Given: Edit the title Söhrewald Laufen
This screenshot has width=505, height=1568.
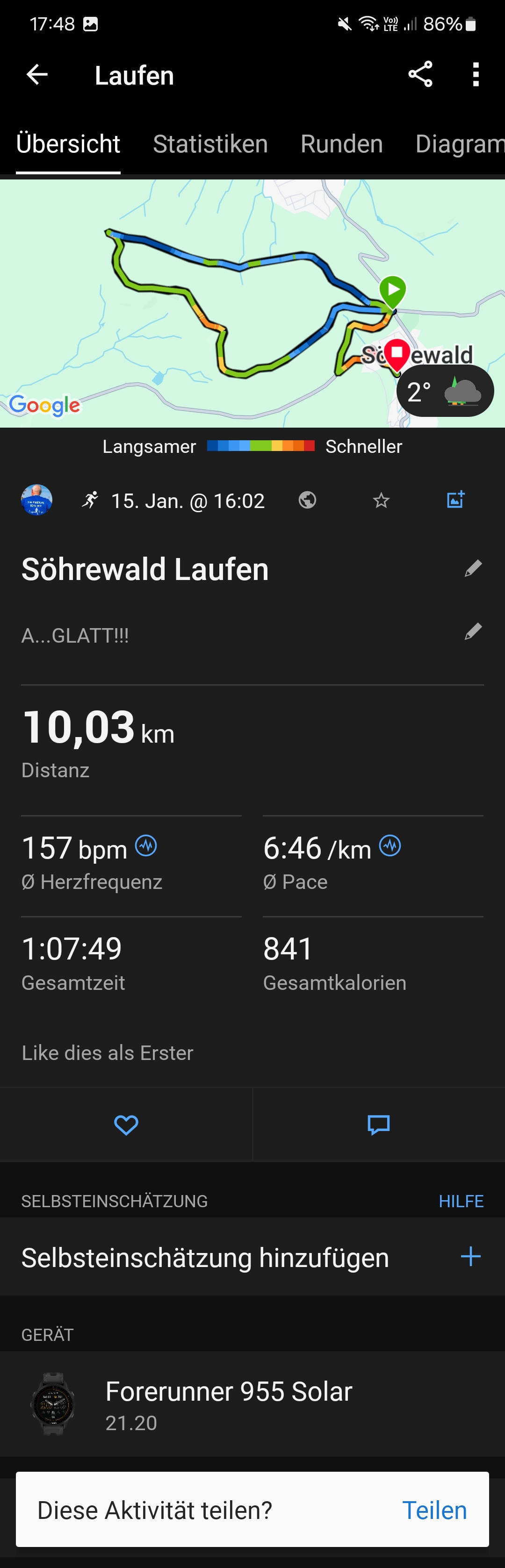Looking at the screenshot, I should coord(473,568).
